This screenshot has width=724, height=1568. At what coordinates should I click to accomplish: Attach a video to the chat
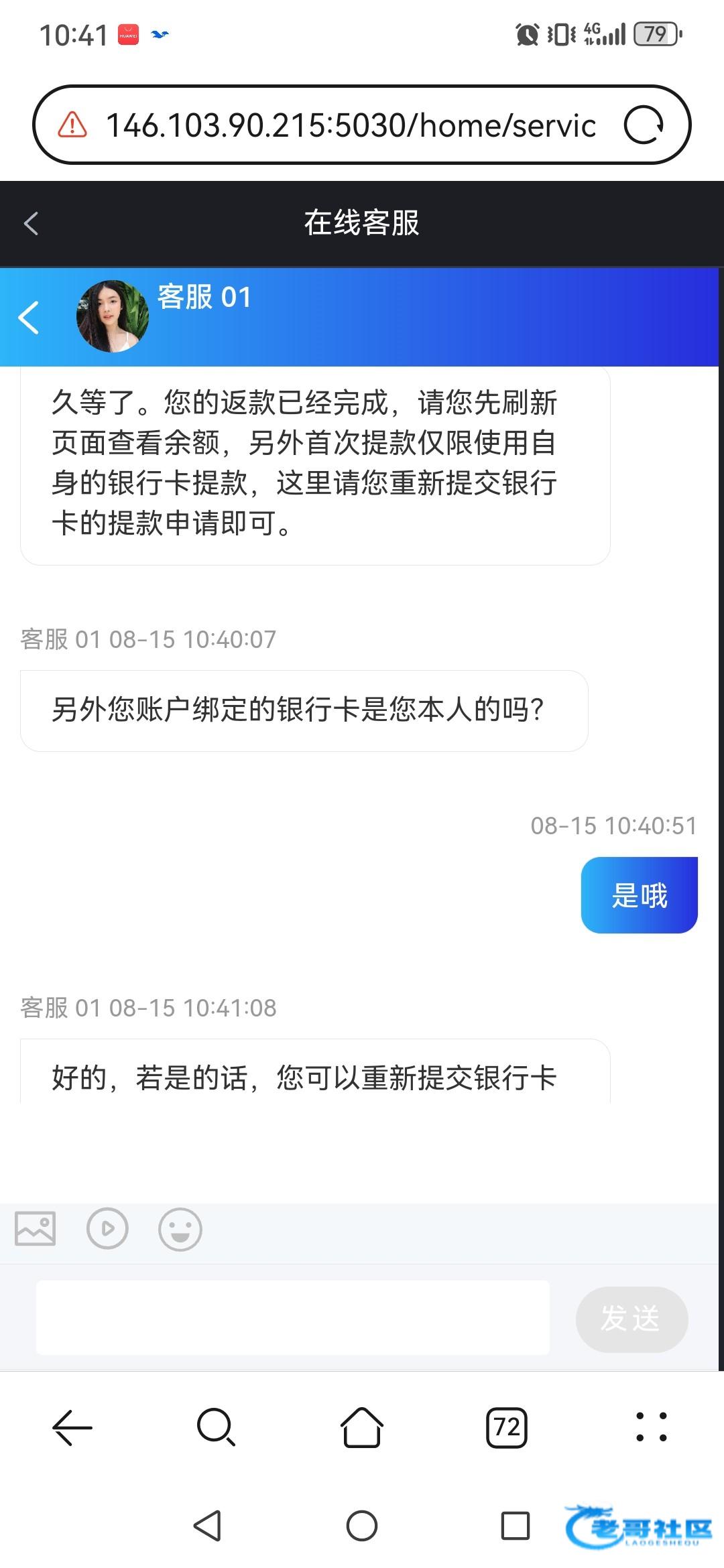tap(107, 1228)
